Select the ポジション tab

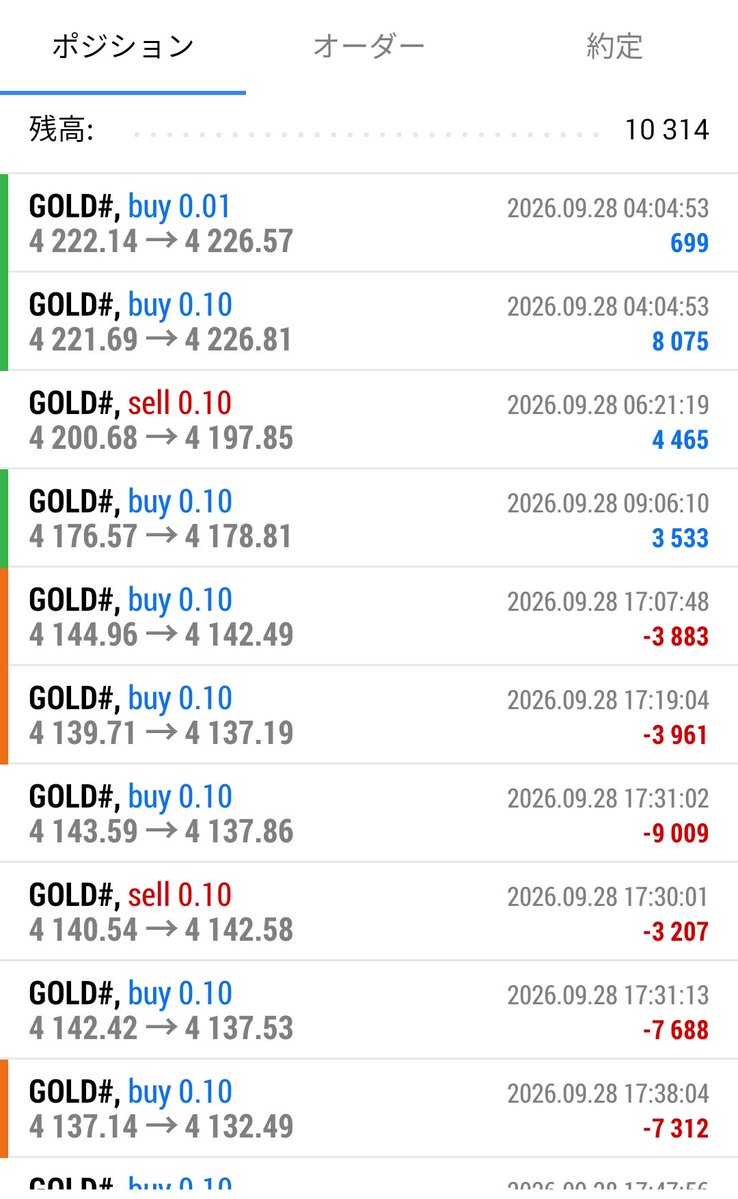[x=123, y=47]
